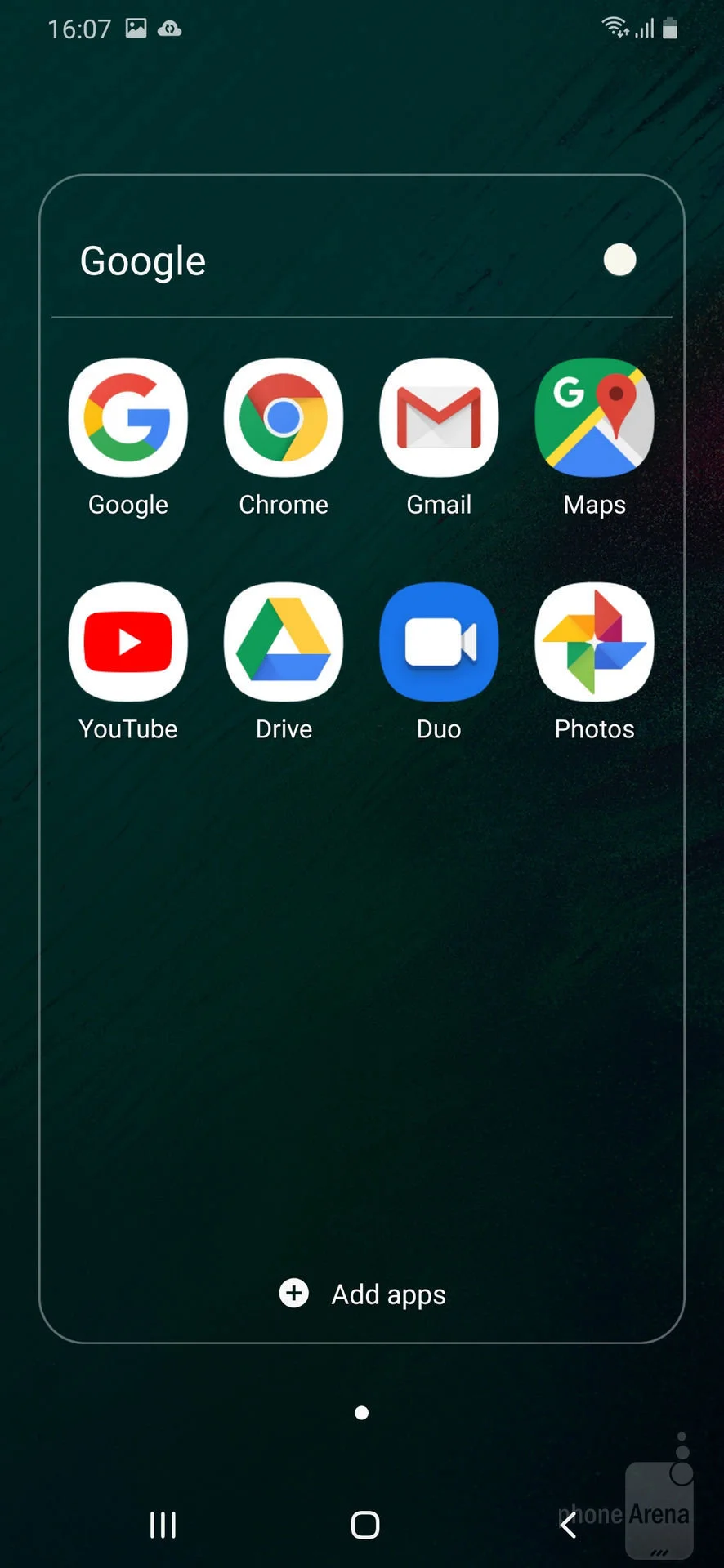724x1568 pixels.
Task: Open recent apps view
Action: [163, 1525]
